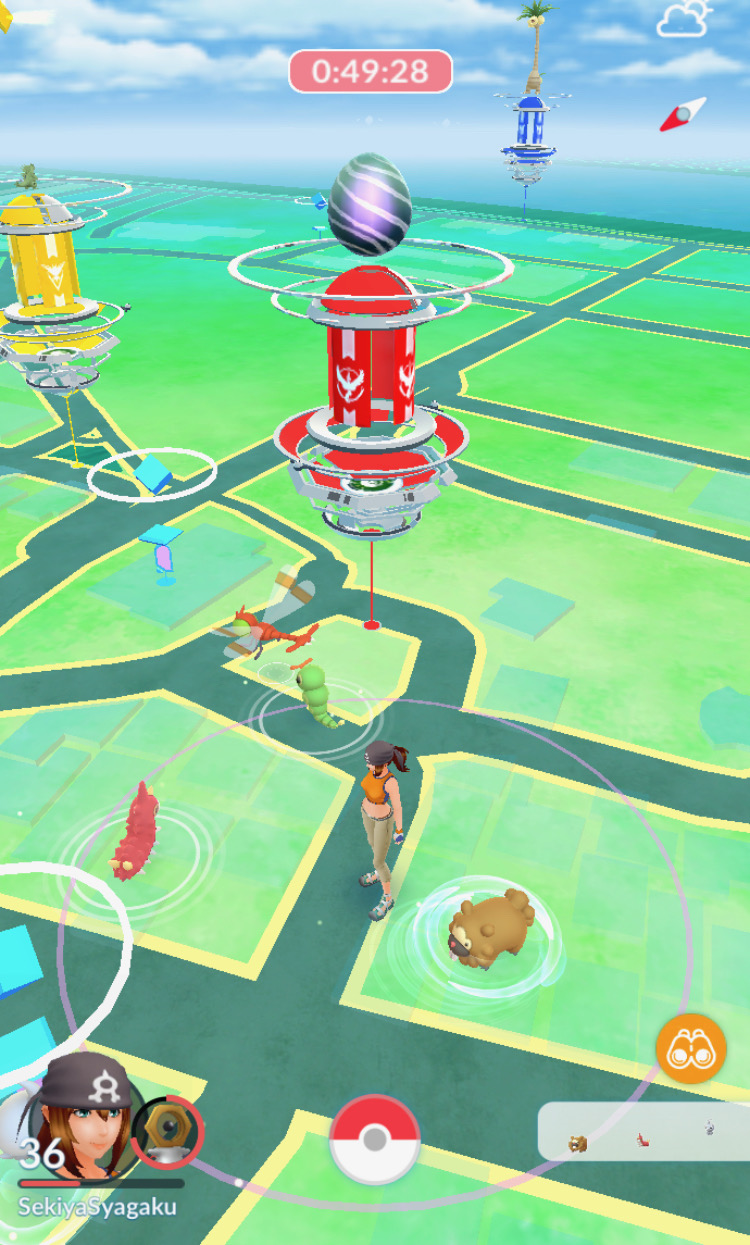Open the PokéStop inside the white ring
This screenshot has height=1245, width=750.
[153, 472]
